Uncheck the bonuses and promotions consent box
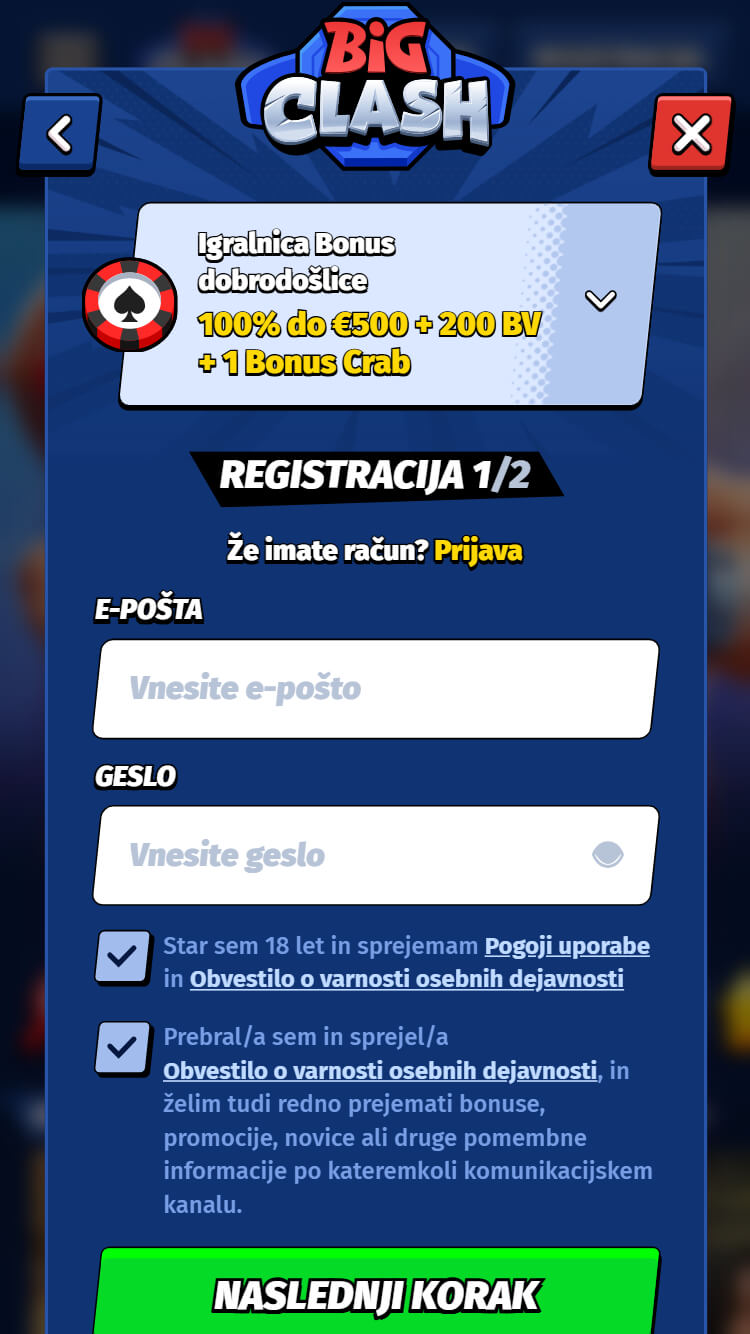Viewport: 750px width, 1334px height. click(122, 1048)
